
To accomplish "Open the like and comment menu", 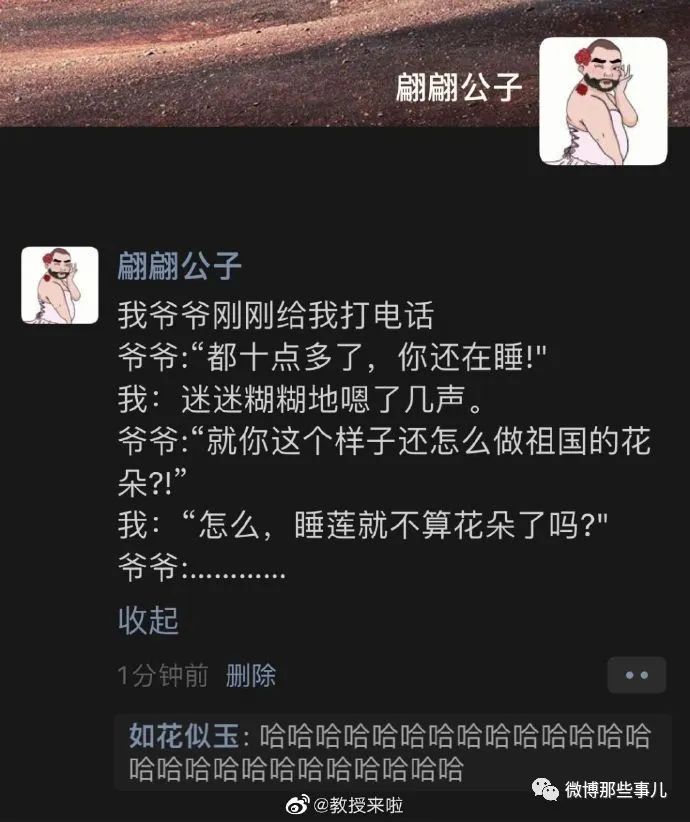I will pos(637,675).
